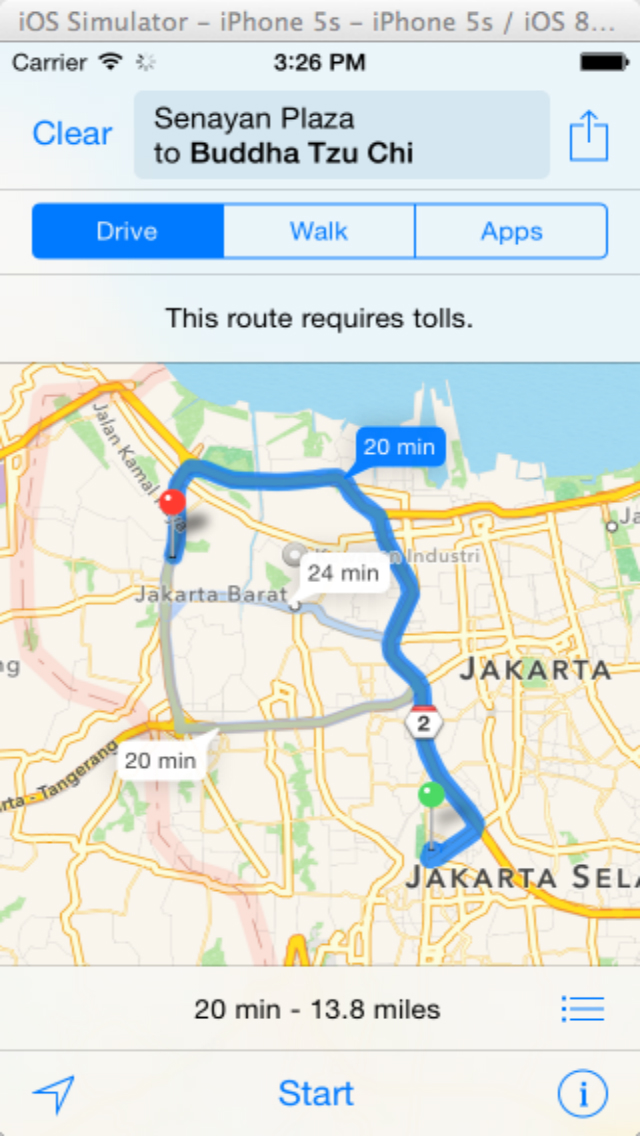
Task: Tap the blue 20 min route label
Action: coord(399,448)
